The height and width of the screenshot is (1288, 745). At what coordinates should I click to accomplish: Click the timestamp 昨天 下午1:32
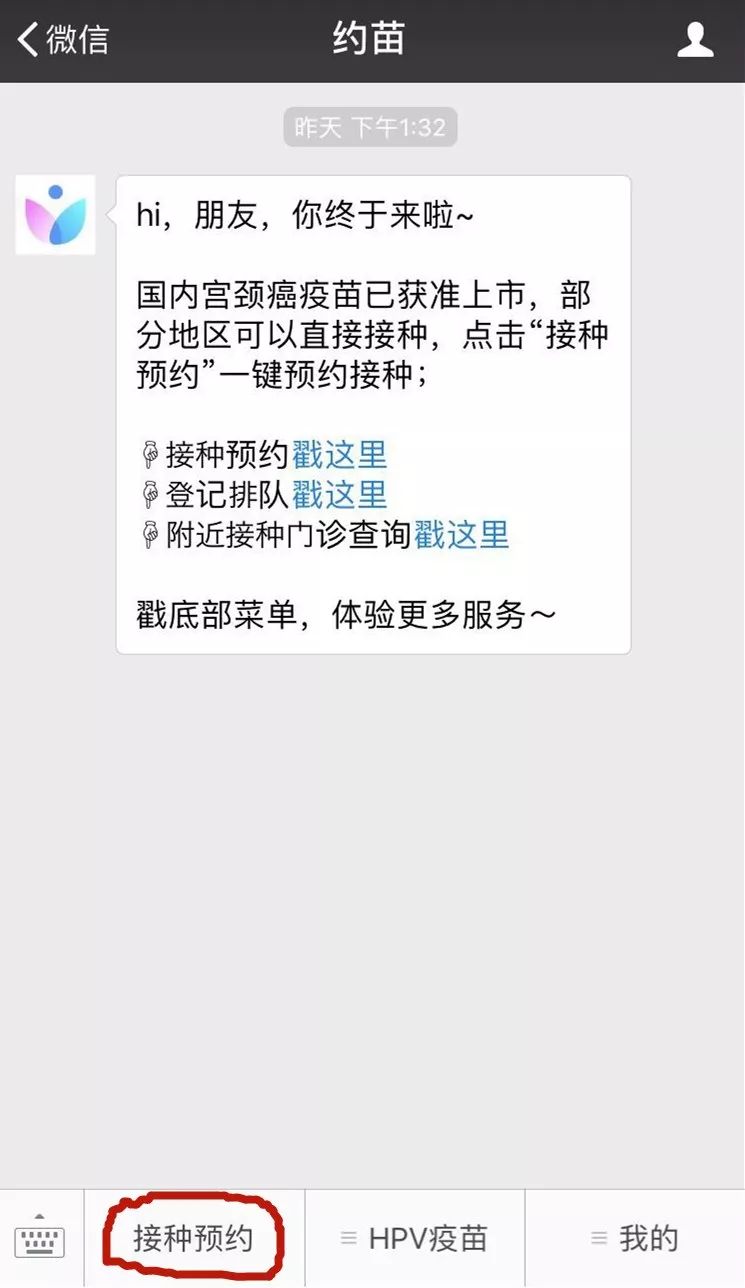371,127
